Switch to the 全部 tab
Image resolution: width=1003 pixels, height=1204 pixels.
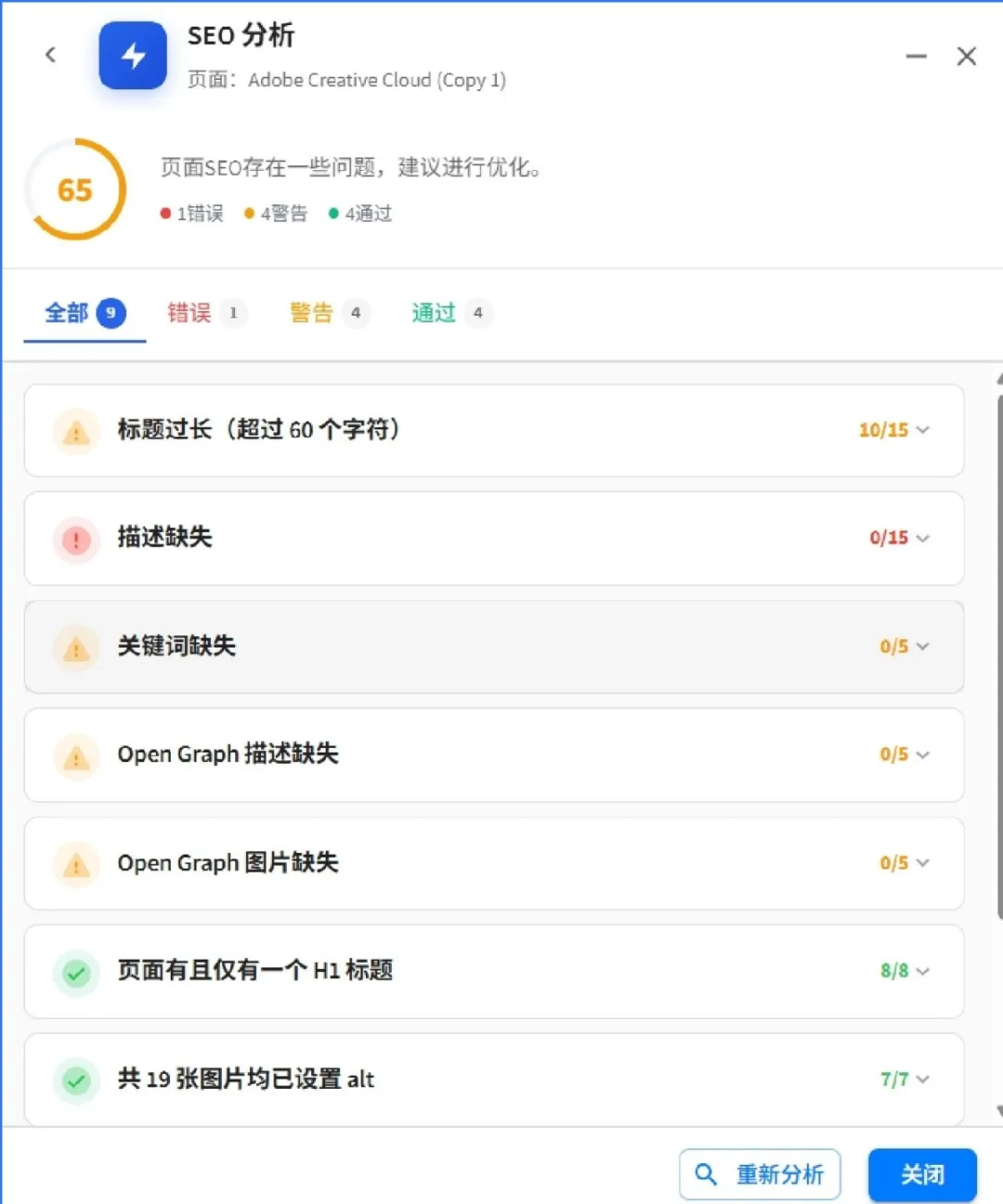pos(85,313)
